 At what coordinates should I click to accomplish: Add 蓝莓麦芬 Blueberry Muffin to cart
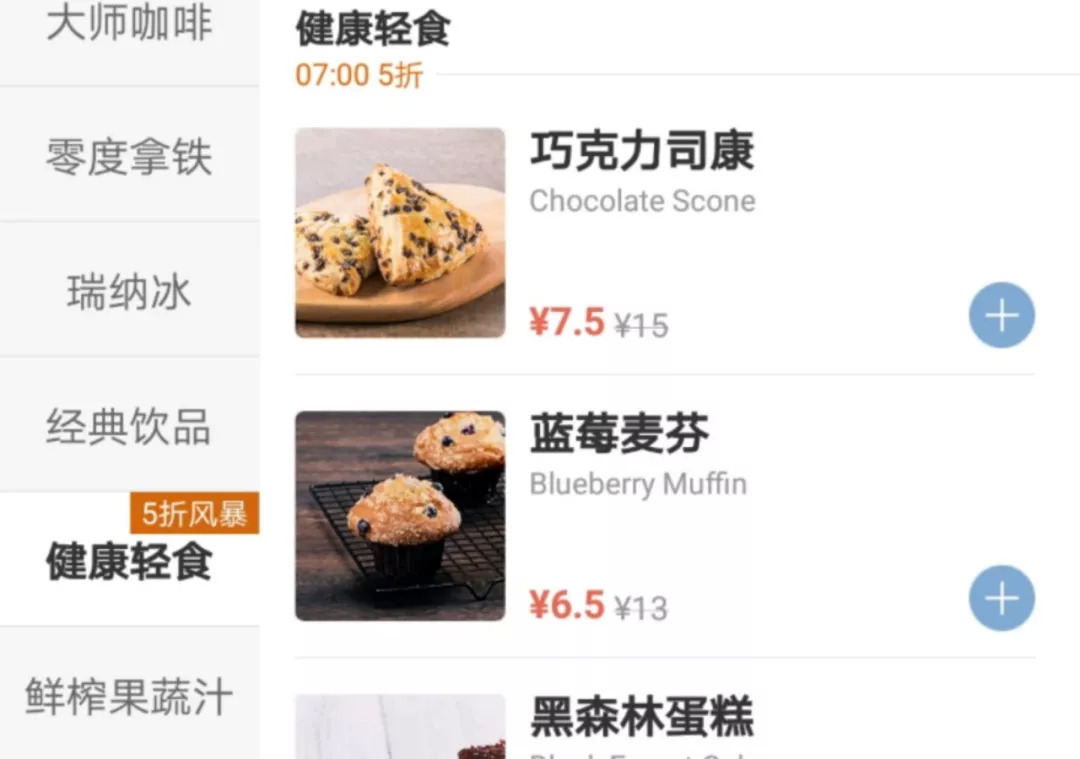(1001, 599)
